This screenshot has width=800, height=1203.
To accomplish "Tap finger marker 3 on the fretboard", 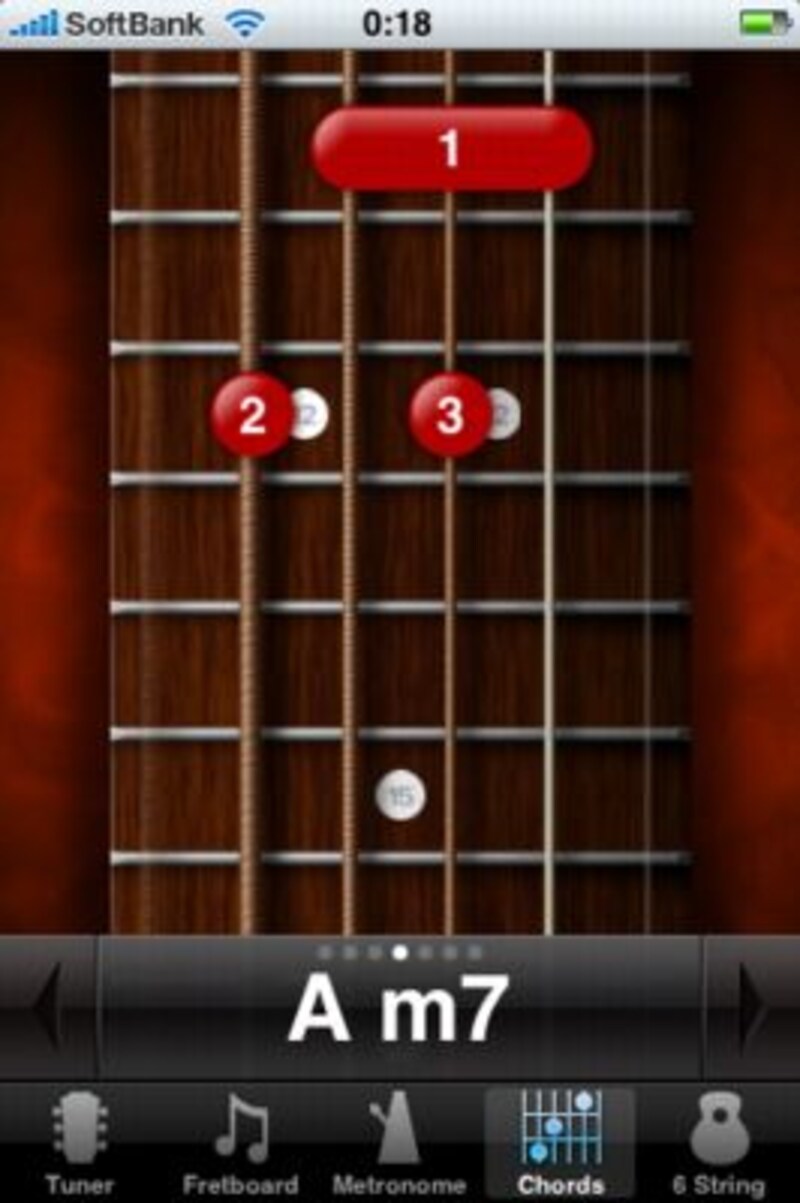I will click(450, 416).
